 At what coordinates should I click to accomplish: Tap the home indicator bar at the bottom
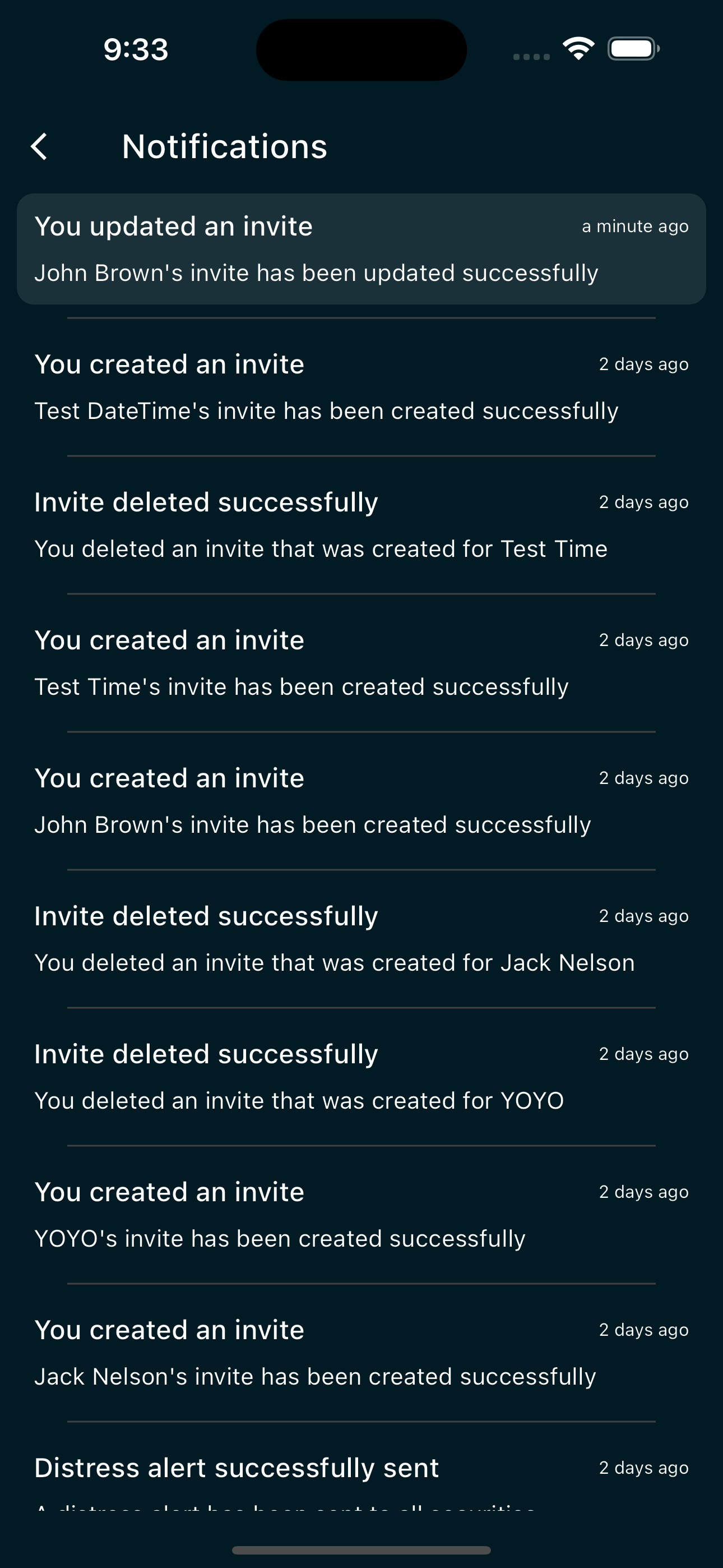(x=361, y=1549)
